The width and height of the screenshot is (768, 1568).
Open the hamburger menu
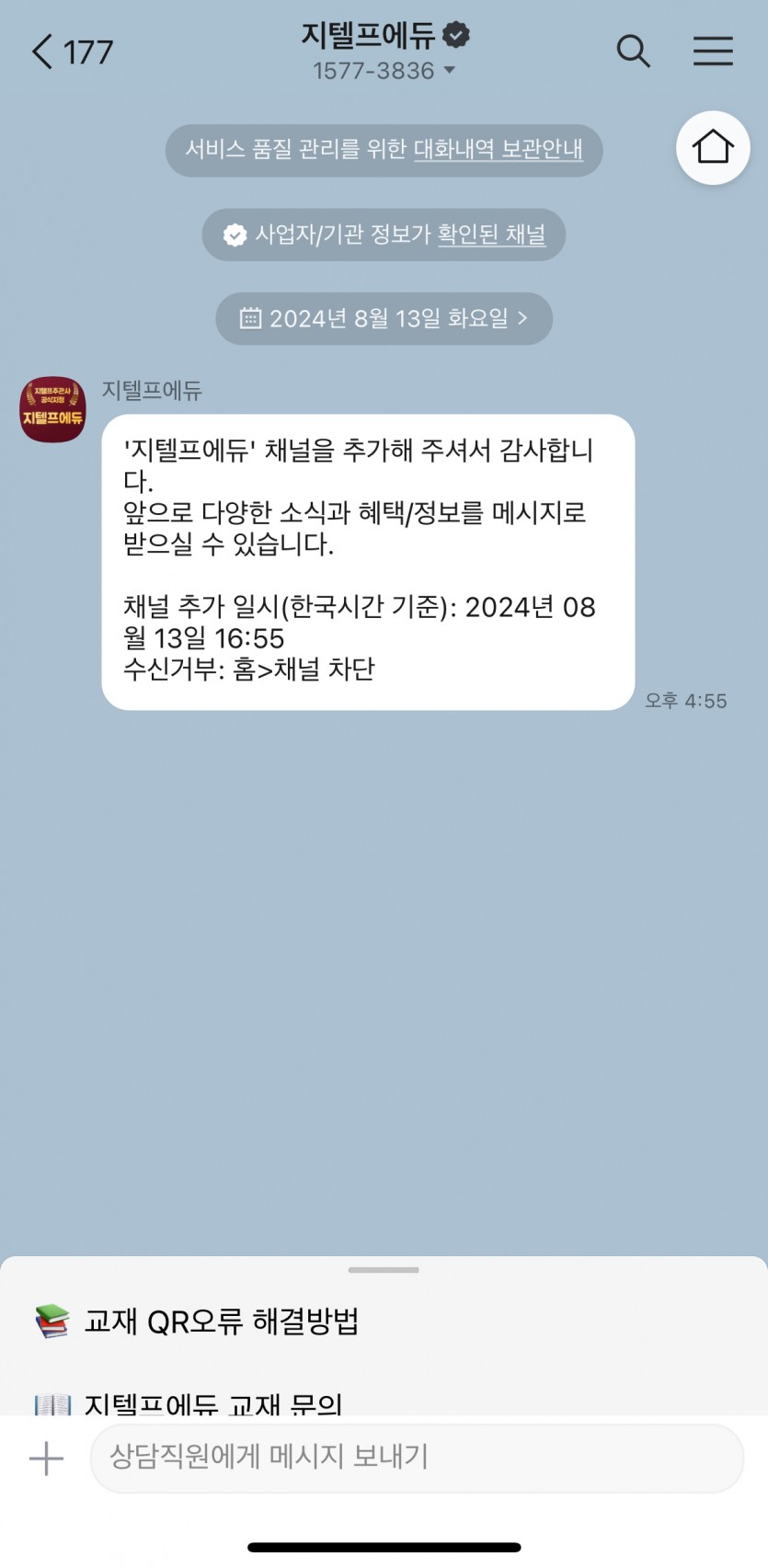pyautogui.click(x=713, y=52)
